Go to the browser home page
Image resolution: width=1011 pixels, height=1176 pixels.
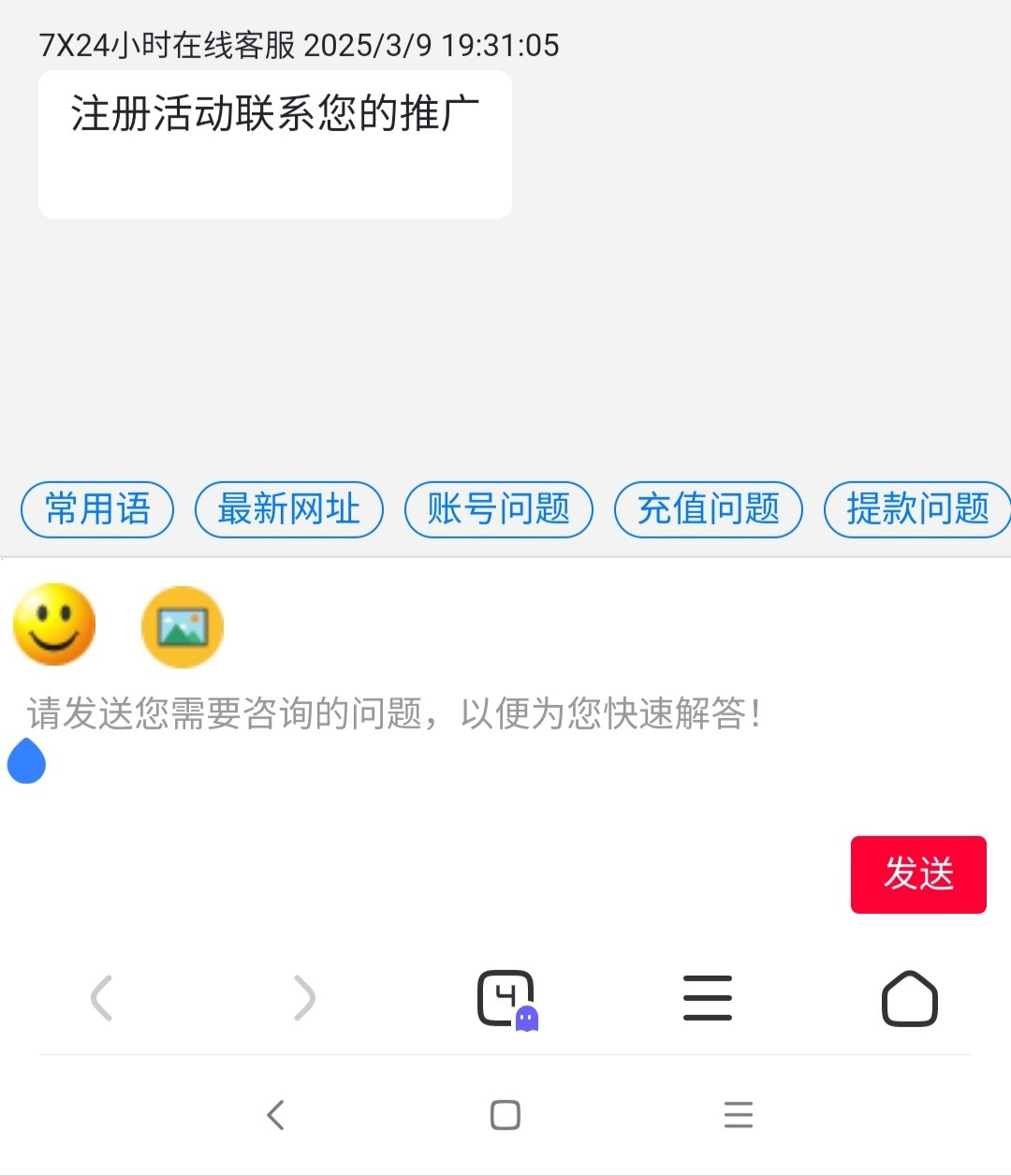910,998
